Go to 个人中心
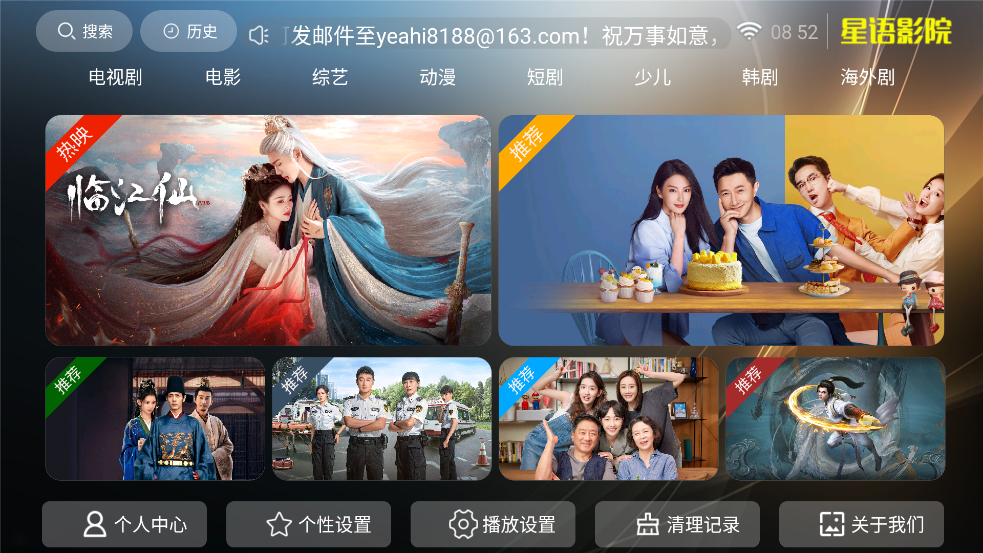The height and width of the screenshot is (553, 983). click(x=124, y=524)
